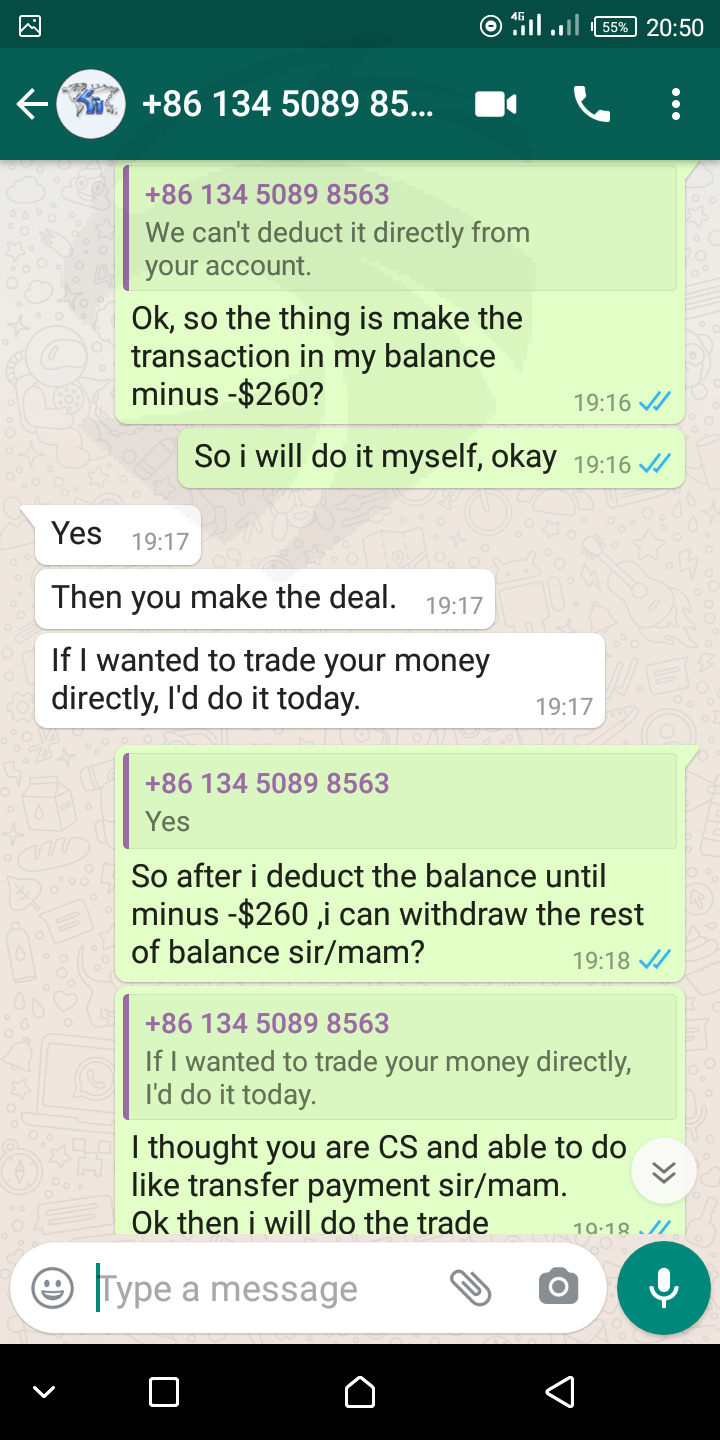Start a voice call
This screenshot has height=1440, width=720.
click(x=591, y=104)
